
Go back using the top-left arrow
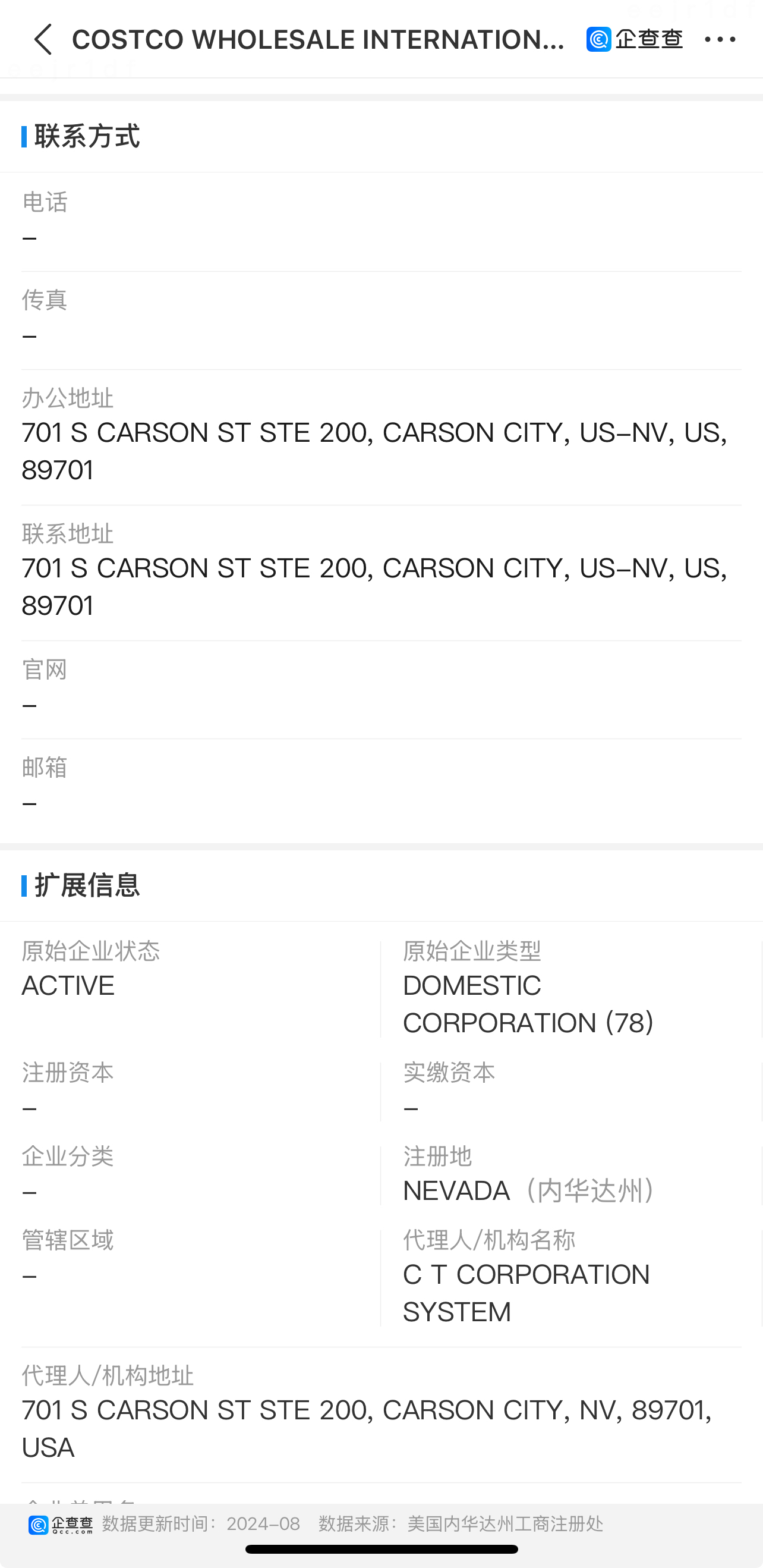43,40
